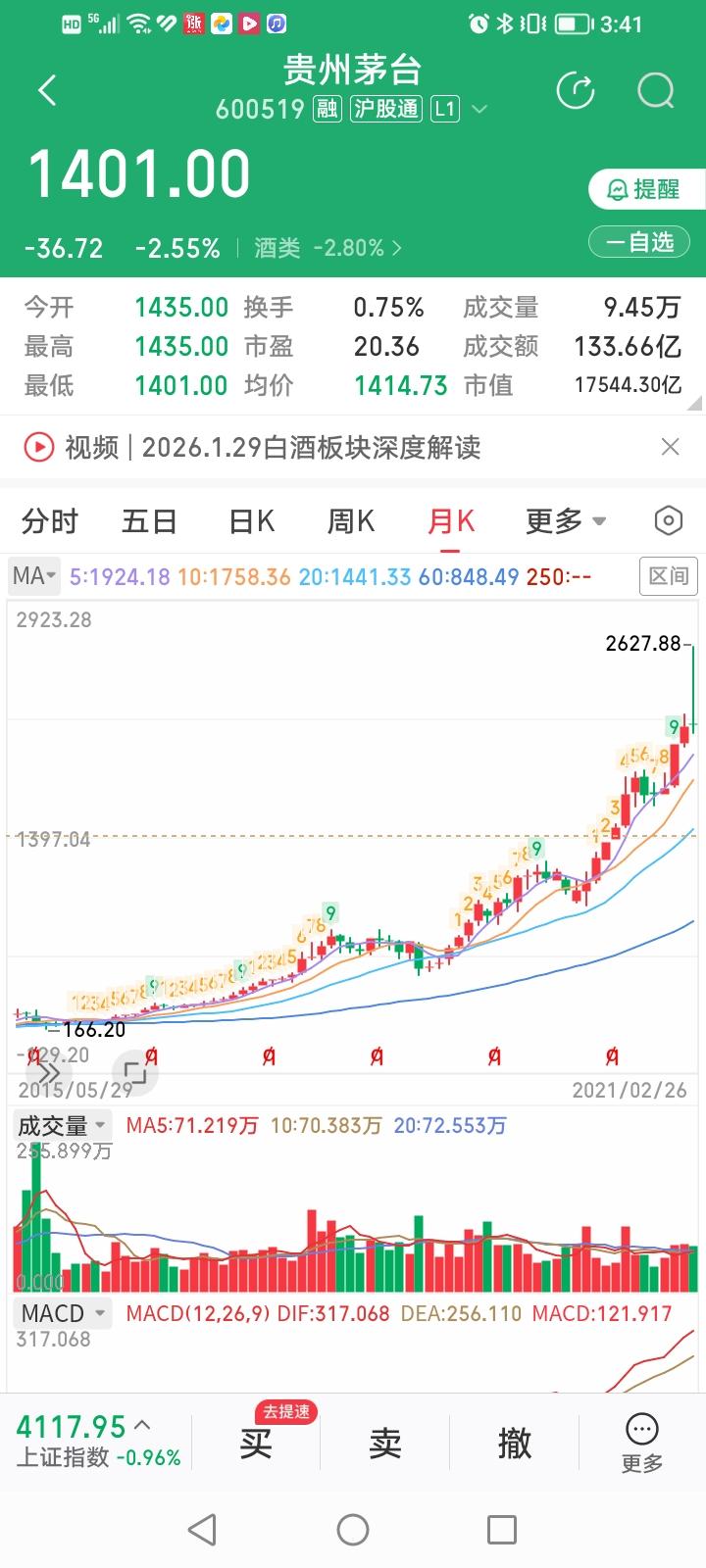Select the 周K chart tab
The image size is (706, 1568).
(x=351, y=521)
